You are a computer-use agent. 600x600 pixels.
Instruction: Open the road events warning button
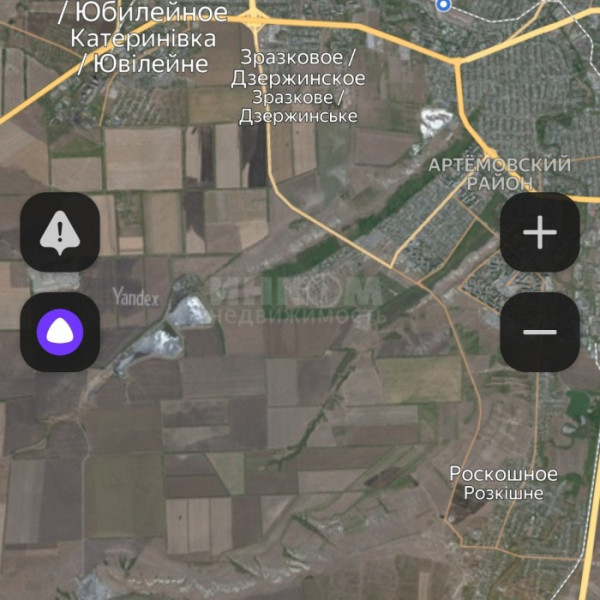tap(60, 232)
